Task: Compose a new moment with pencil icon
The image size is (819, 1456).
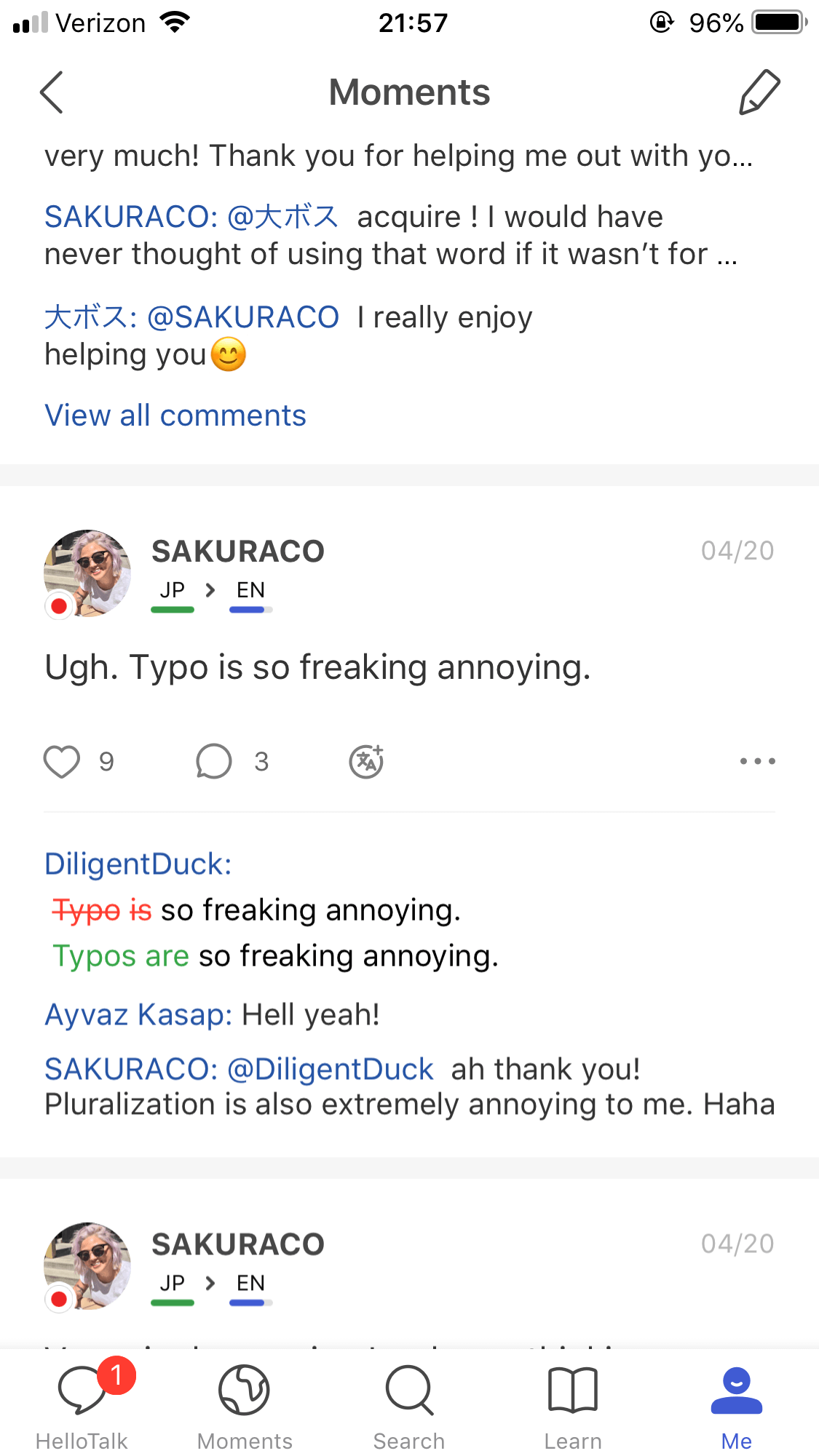Action: [759, 92]
